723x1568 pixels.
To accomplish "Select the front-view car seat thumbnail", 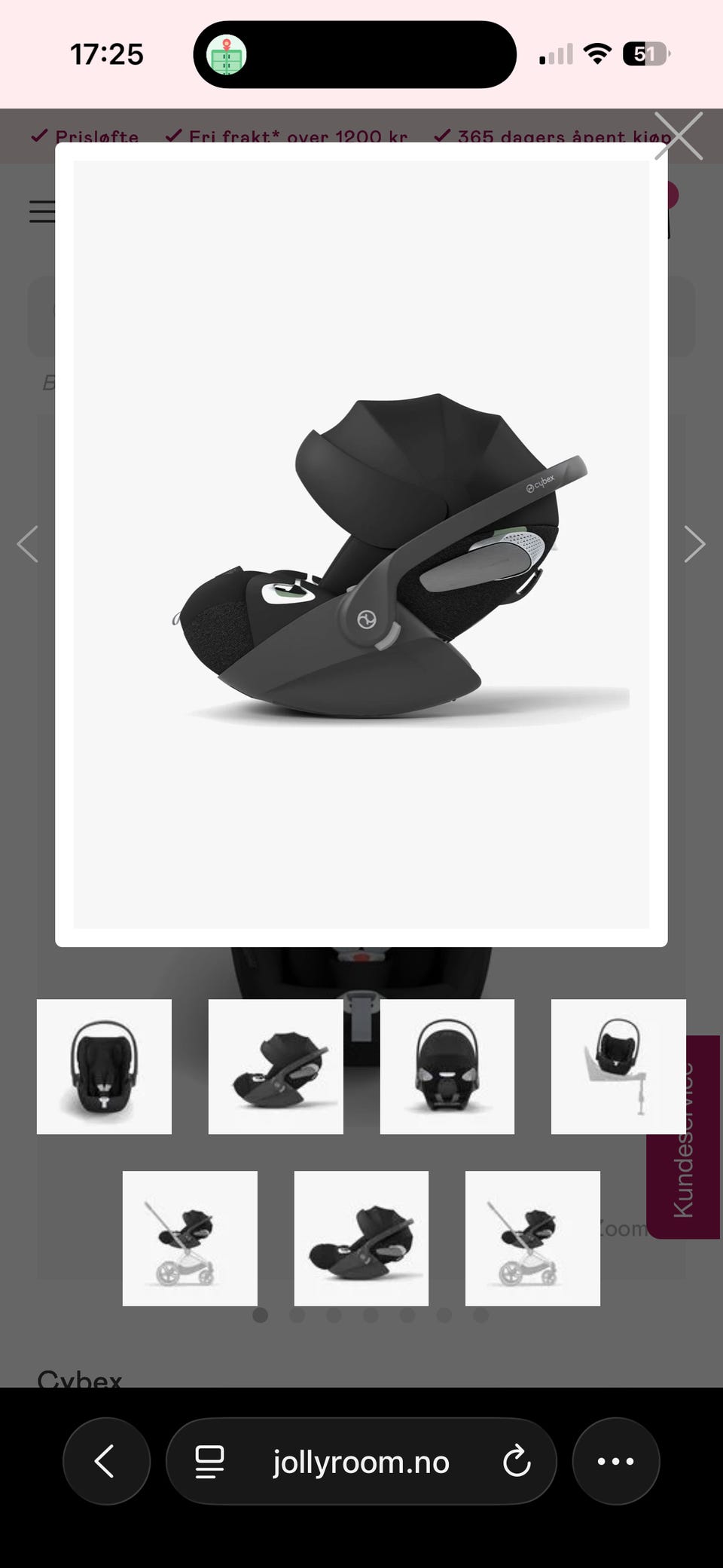I will pyautogui.click(x=104, y=1066).
